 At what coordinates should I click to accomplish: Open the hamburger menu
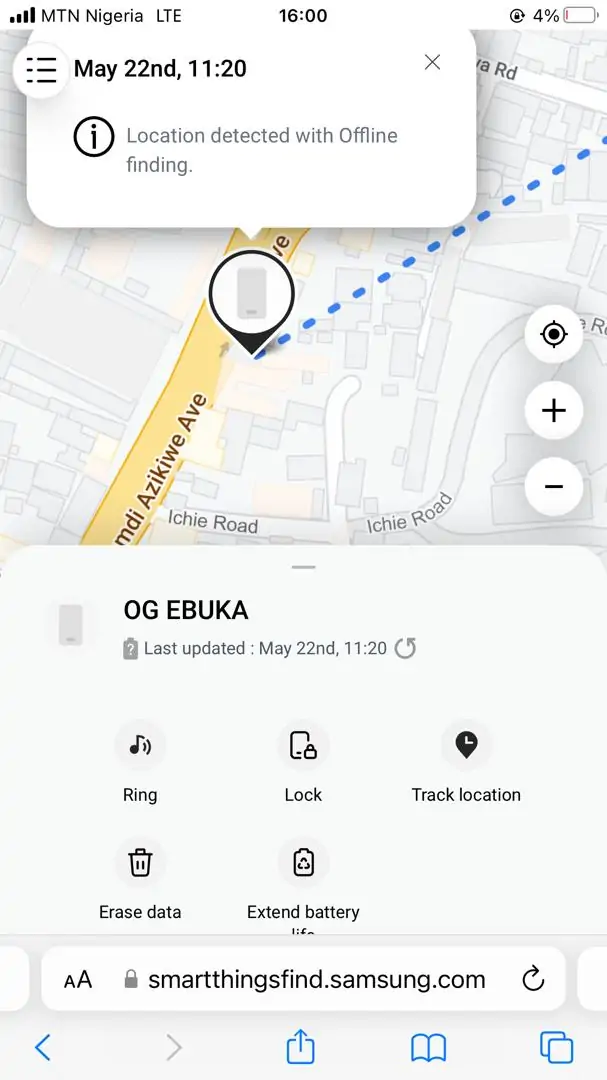[x=41, y=70]
